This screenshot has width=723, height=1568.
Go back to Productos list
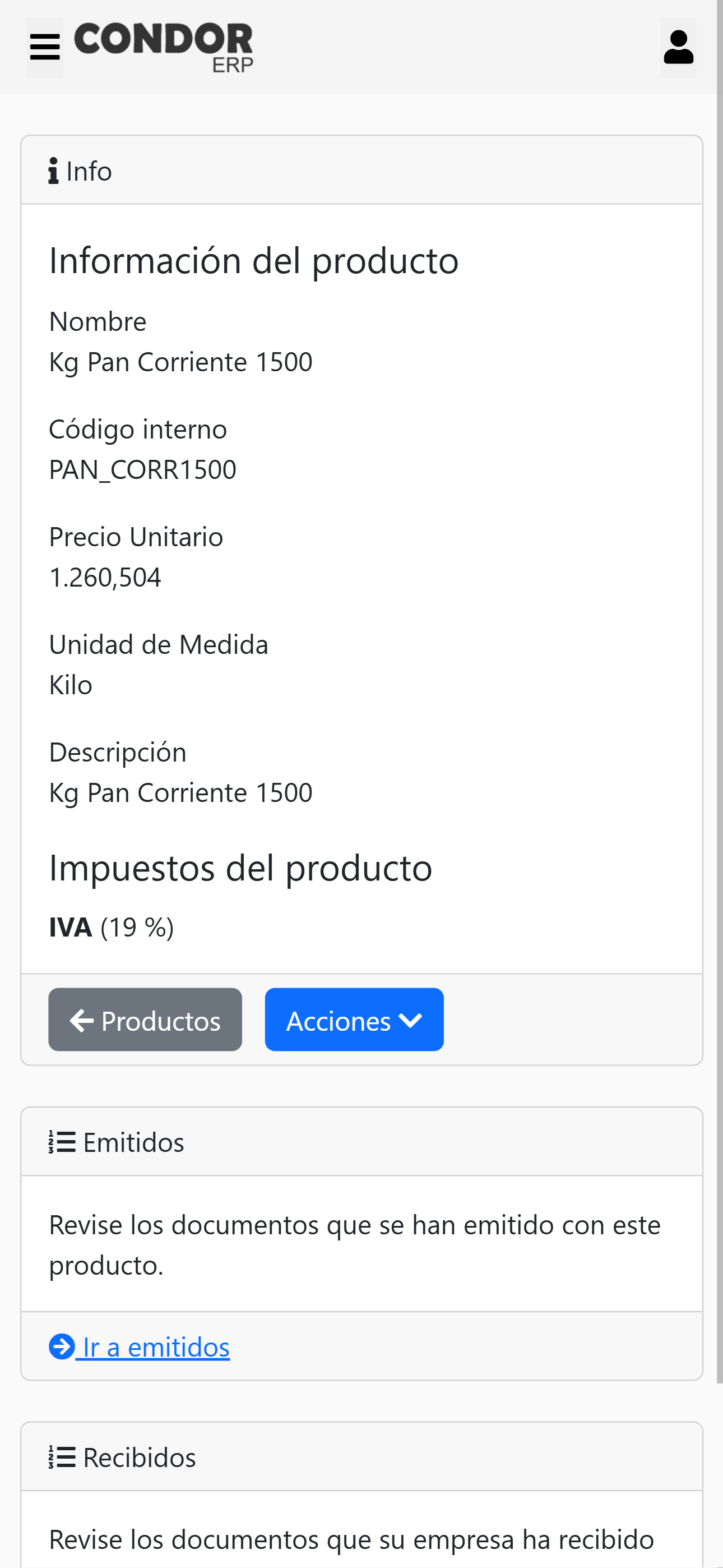[145, 1020]
